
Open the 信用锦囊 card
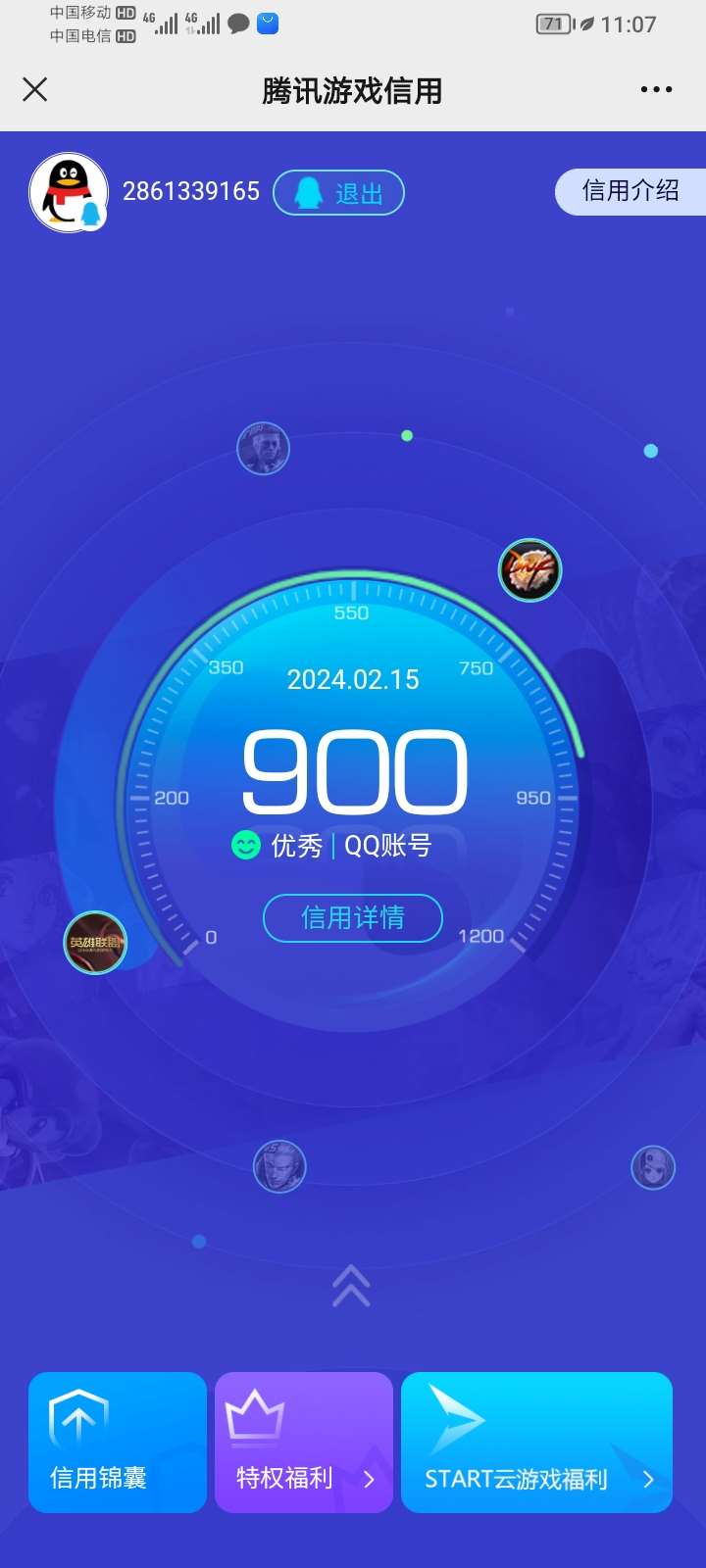(117, 1443)
